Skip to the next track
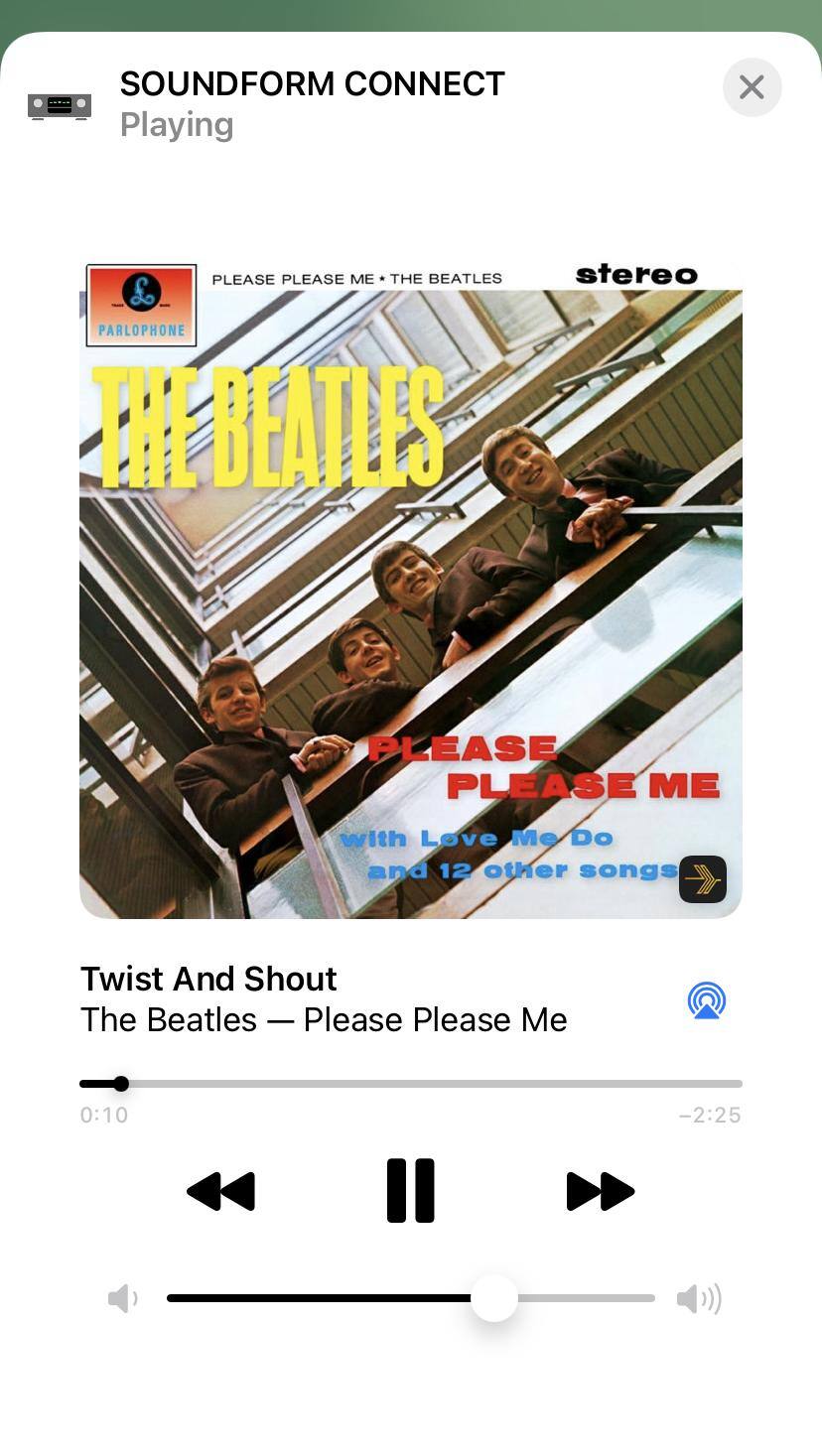The height and width of the screenshot is (1456, 822). coord(600,1191)
